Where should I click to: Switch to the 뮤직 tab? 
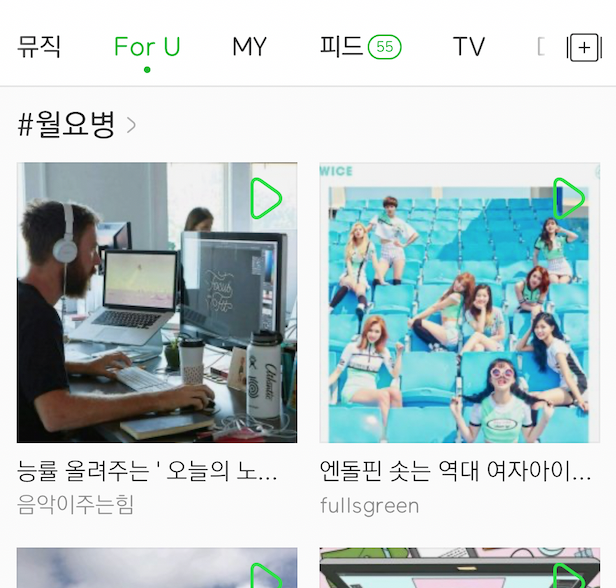[40, 47]
